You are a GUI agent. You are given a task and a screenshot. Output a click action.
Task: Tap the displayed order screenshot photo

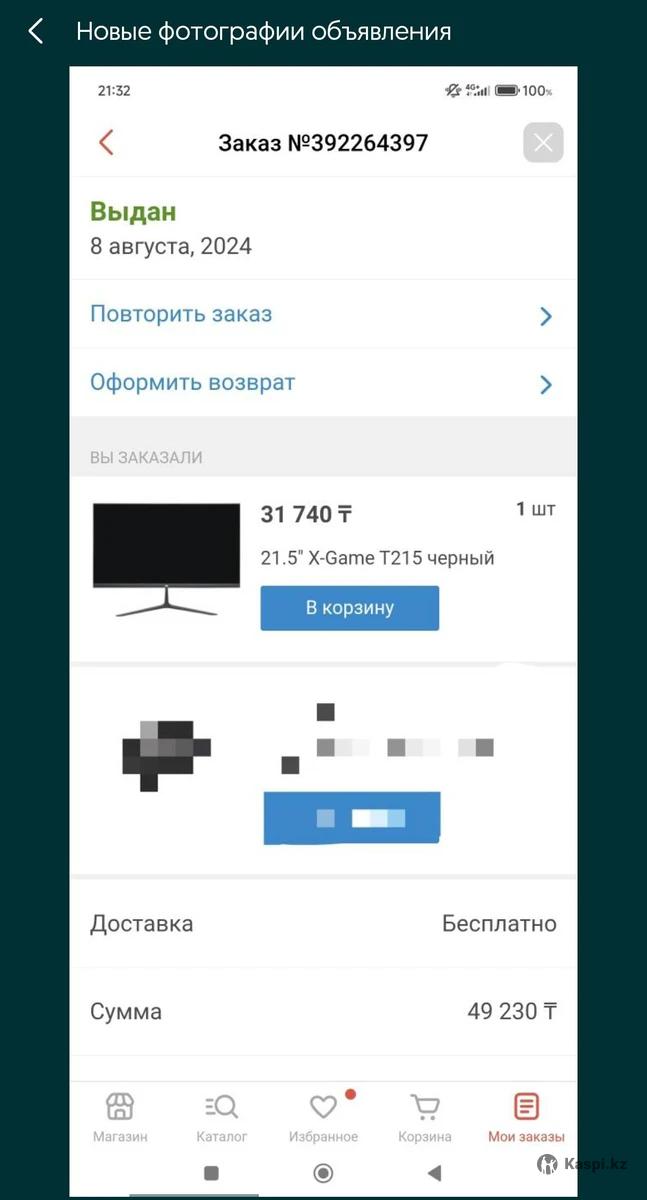[x=323, y=632]
